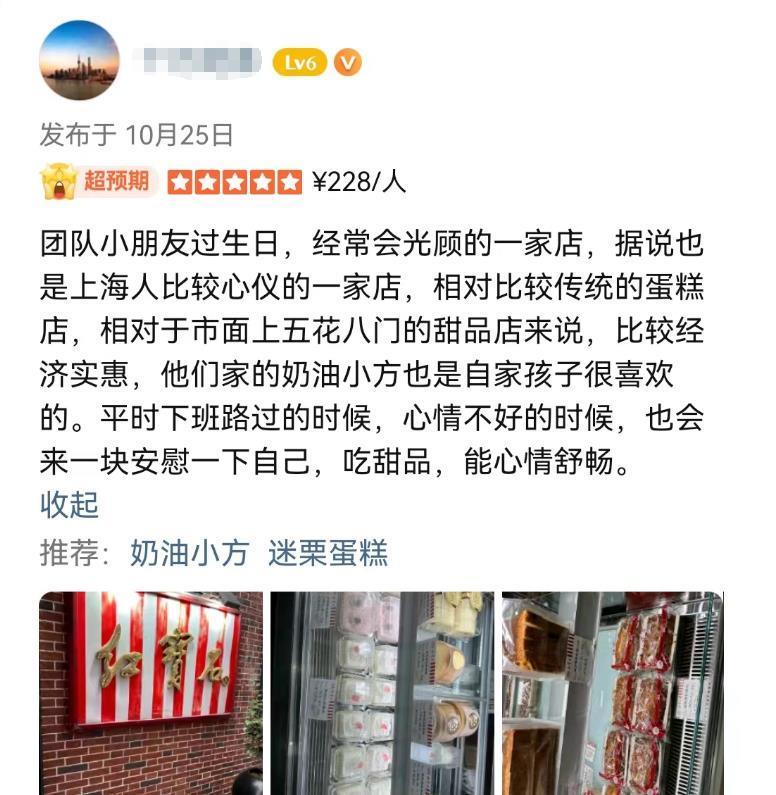The height and width of the screenshot is (795, 776).
Task: Open recommended dish 奶油小方
Action: [189, 553]
